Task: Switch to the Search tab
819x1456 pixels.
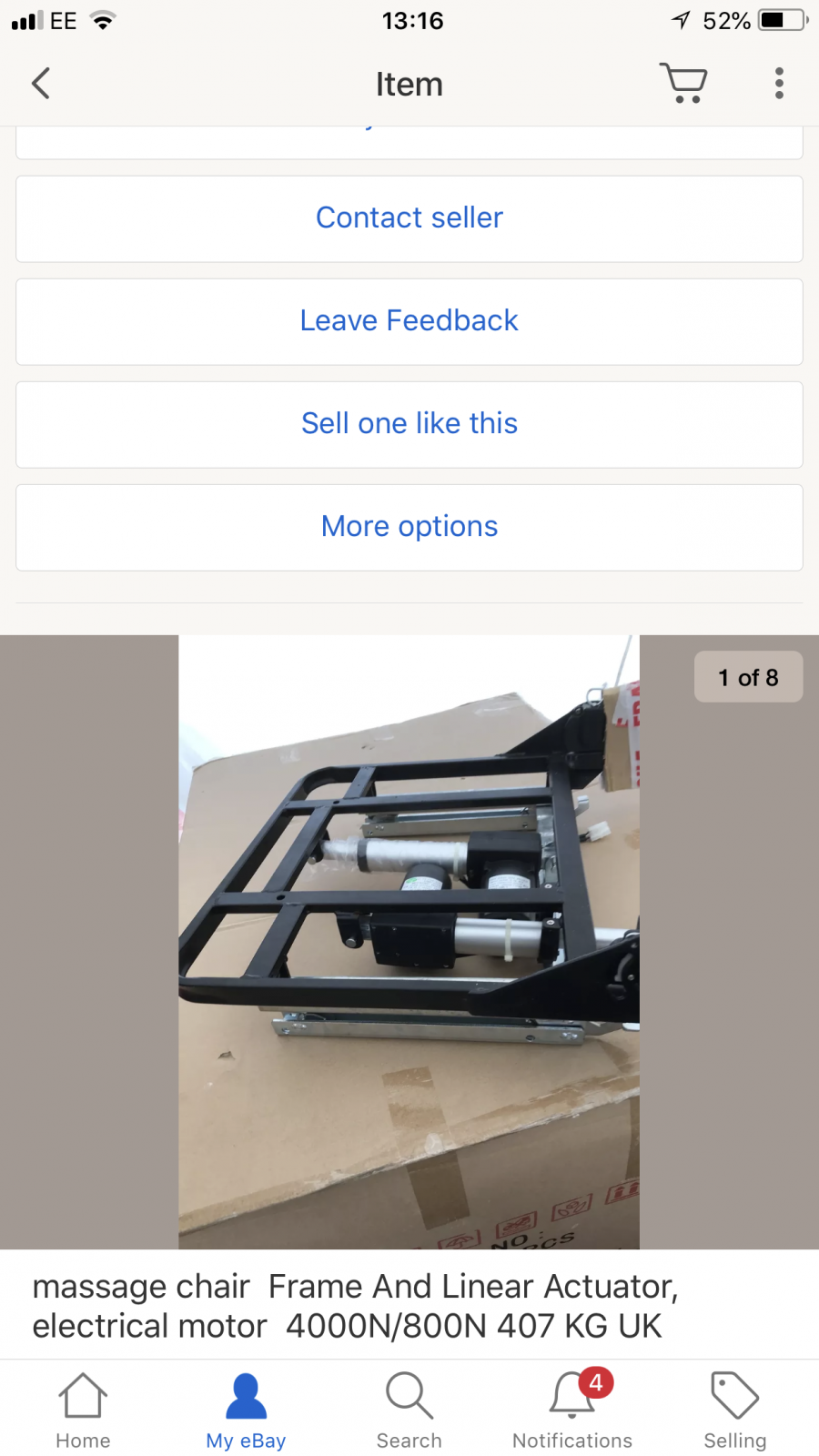Action: [x=409, y=1410]
